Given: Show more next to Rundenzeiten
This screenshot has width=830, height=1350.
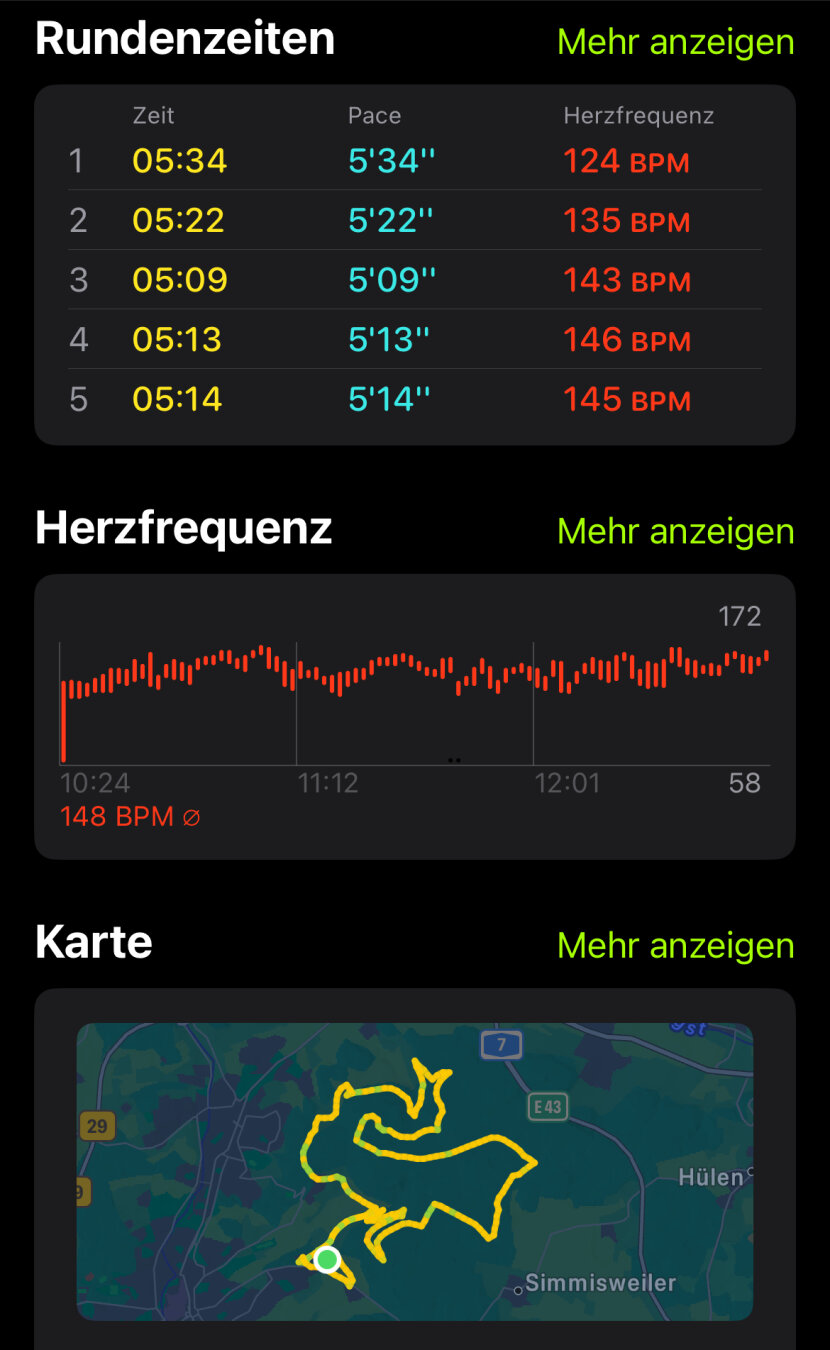Looking at the screenshot, I should point(675,42).
